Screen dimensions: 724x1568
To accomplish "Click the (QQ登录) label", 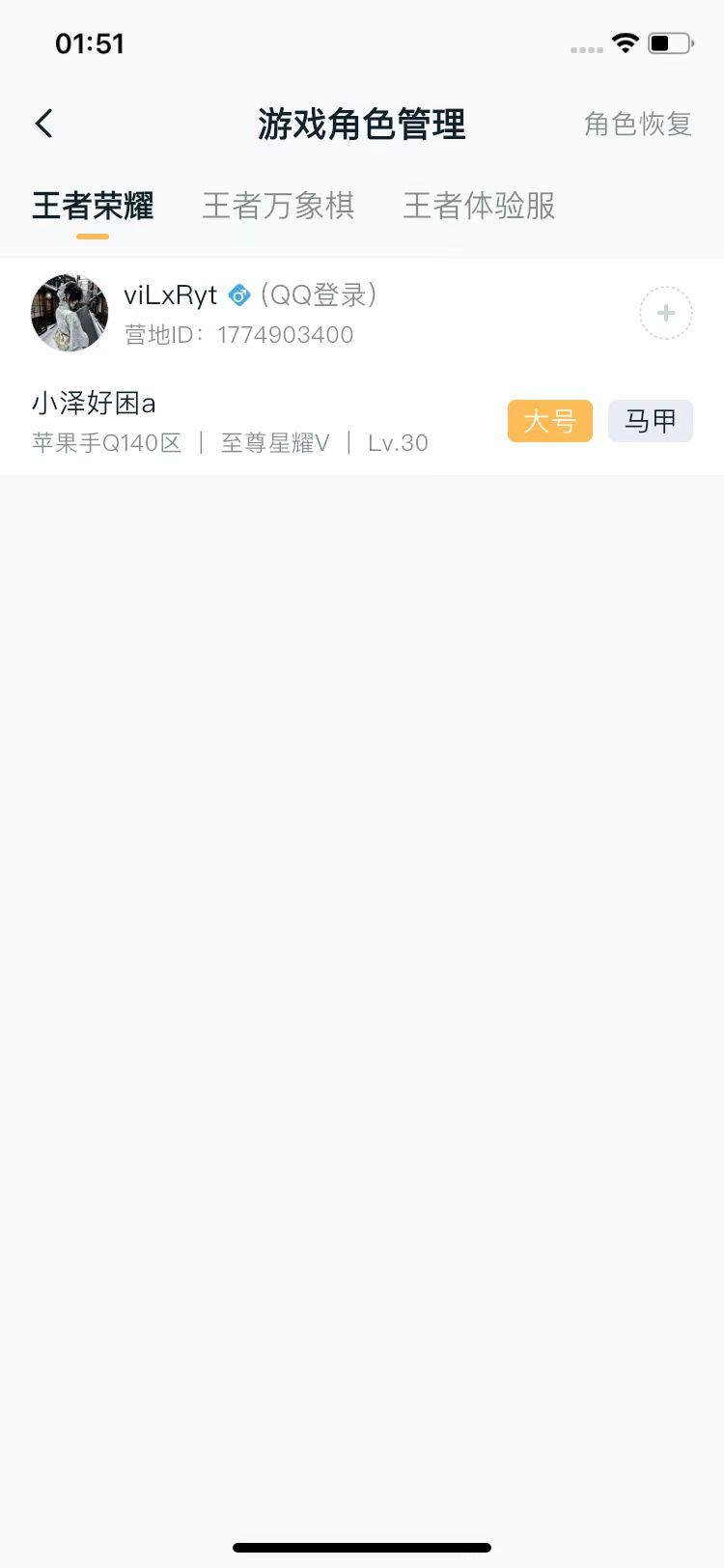I will click(319, 295).
